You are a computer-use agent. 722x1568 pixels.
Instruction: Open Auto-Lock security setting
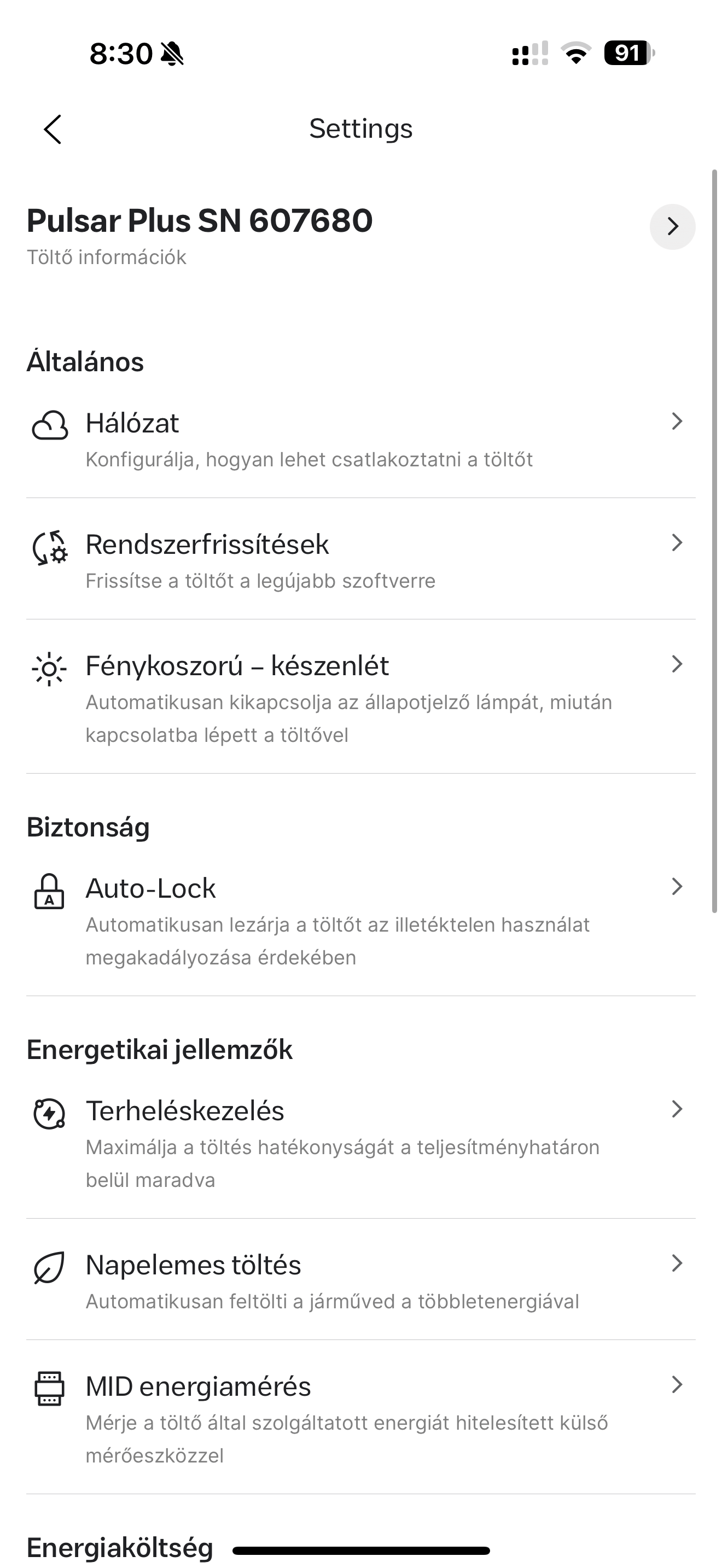pyautogui.click(x=361, y=920)
